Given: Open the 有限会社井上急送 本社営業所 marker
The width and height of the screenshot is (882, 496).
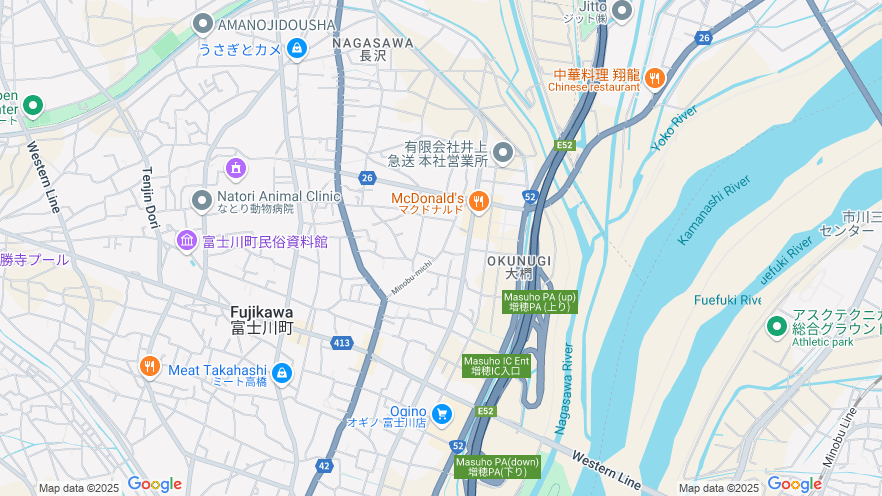Looking at the screenshot, I should [503, 152].
